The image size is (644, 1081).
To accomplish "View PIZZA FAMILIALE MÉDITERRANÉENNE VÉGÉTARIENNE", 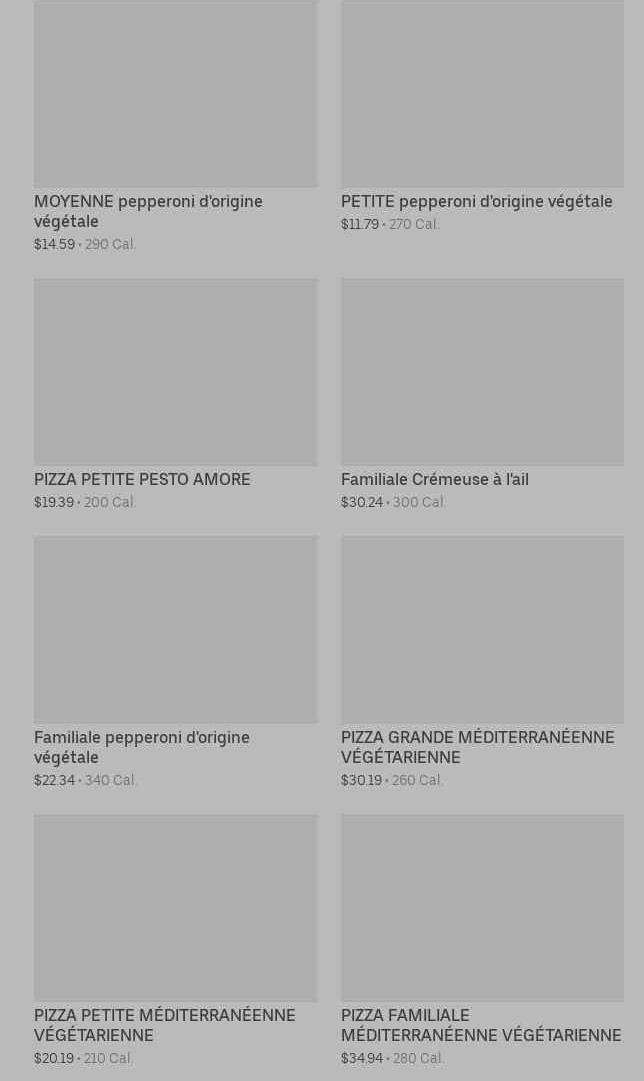I will [x=482, y=908].
